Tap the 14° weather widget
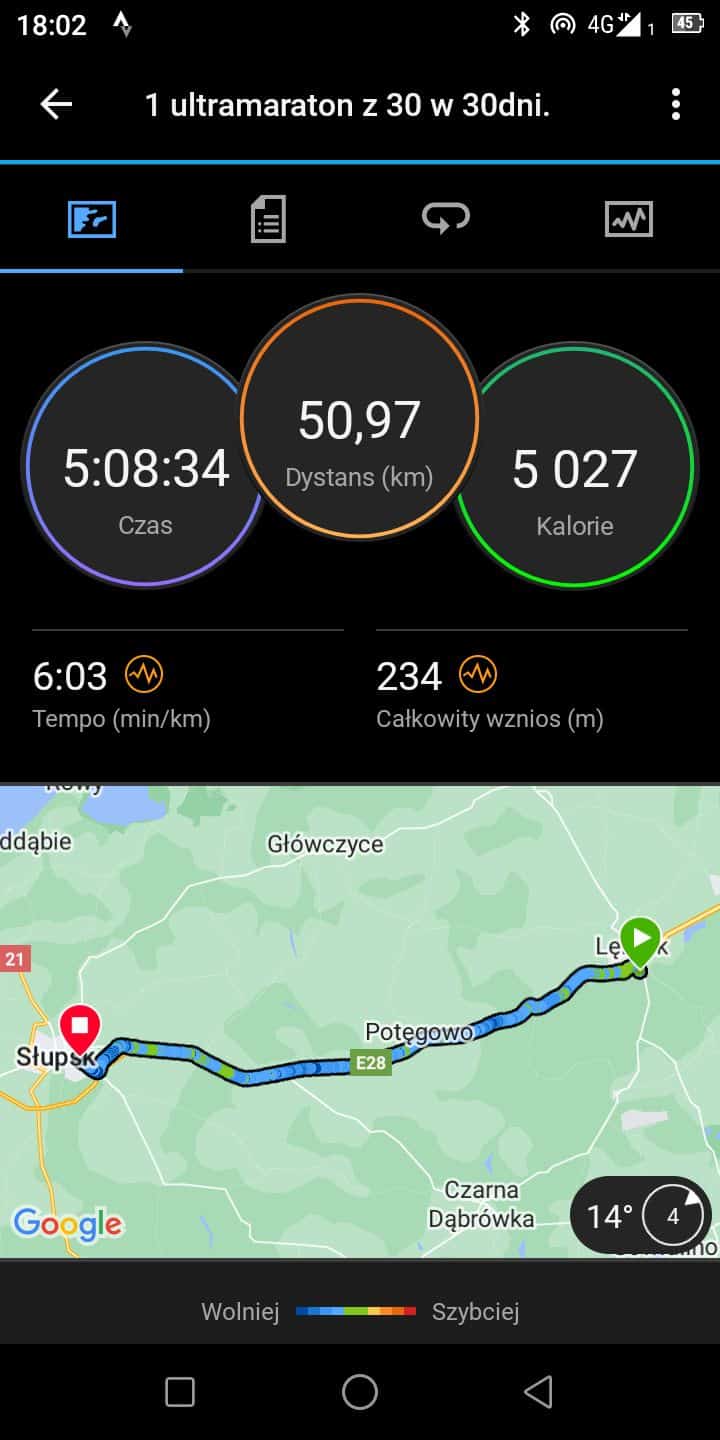The width and height of the screenshot is (720, 1440). [x=640, y=1216]
